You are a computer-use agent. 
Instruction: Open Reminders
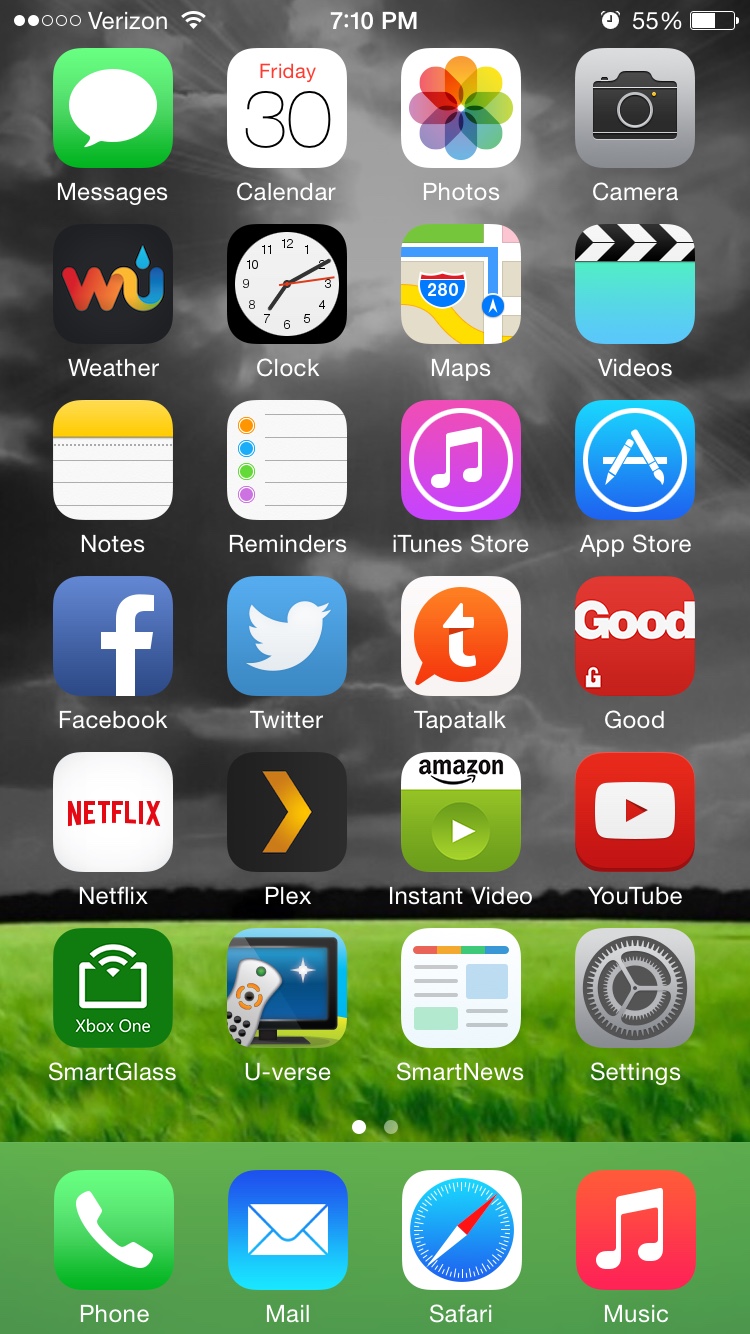click(287, 460)
